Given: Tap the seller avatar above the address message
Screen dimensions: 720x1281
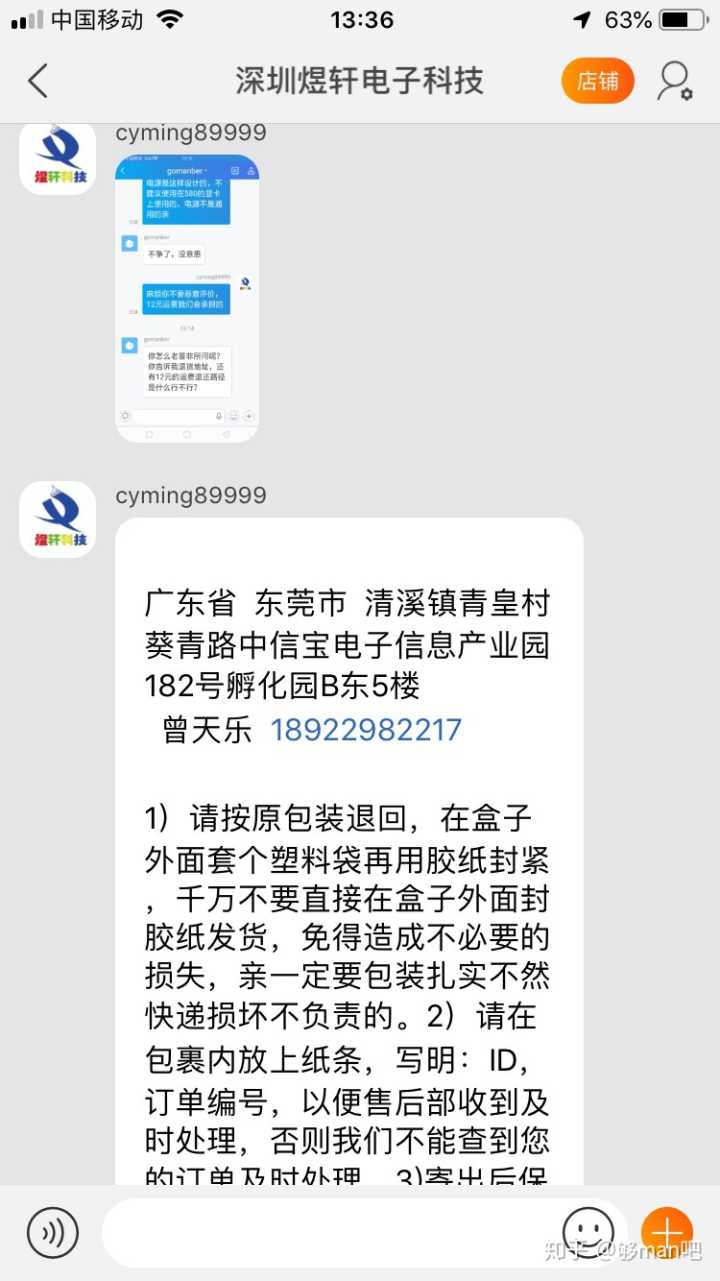Looking at the screenshot, I should click(58, 519).
